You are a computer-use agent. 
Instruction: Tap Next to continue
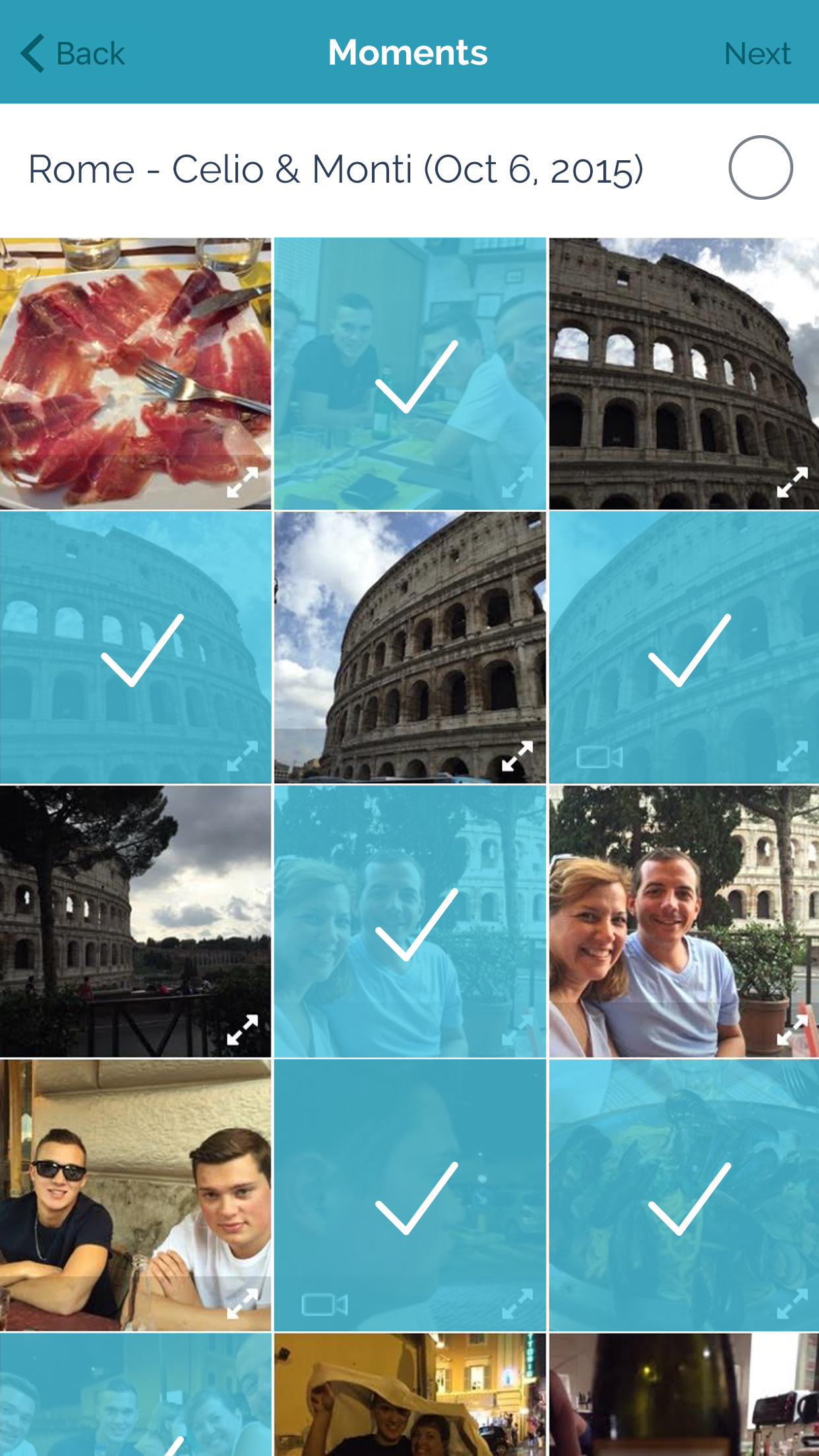point(757,53)
